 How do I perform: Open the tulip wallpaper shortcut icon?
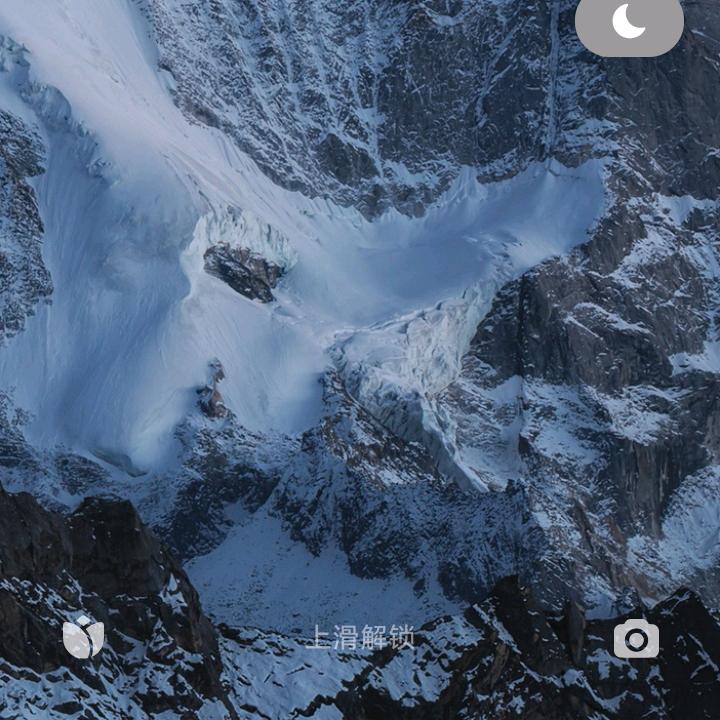[83, 637]
